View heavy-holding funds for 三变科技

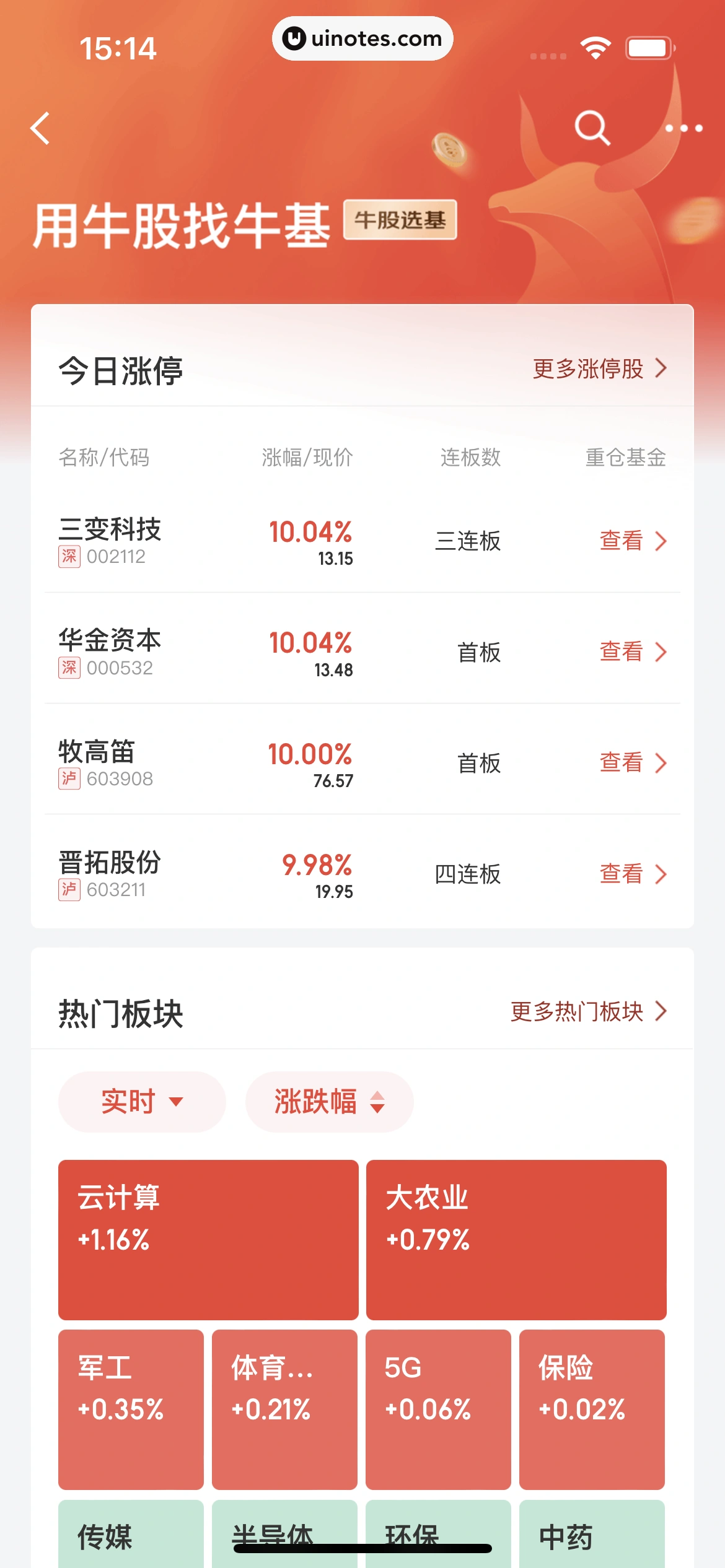pos(632,541)
